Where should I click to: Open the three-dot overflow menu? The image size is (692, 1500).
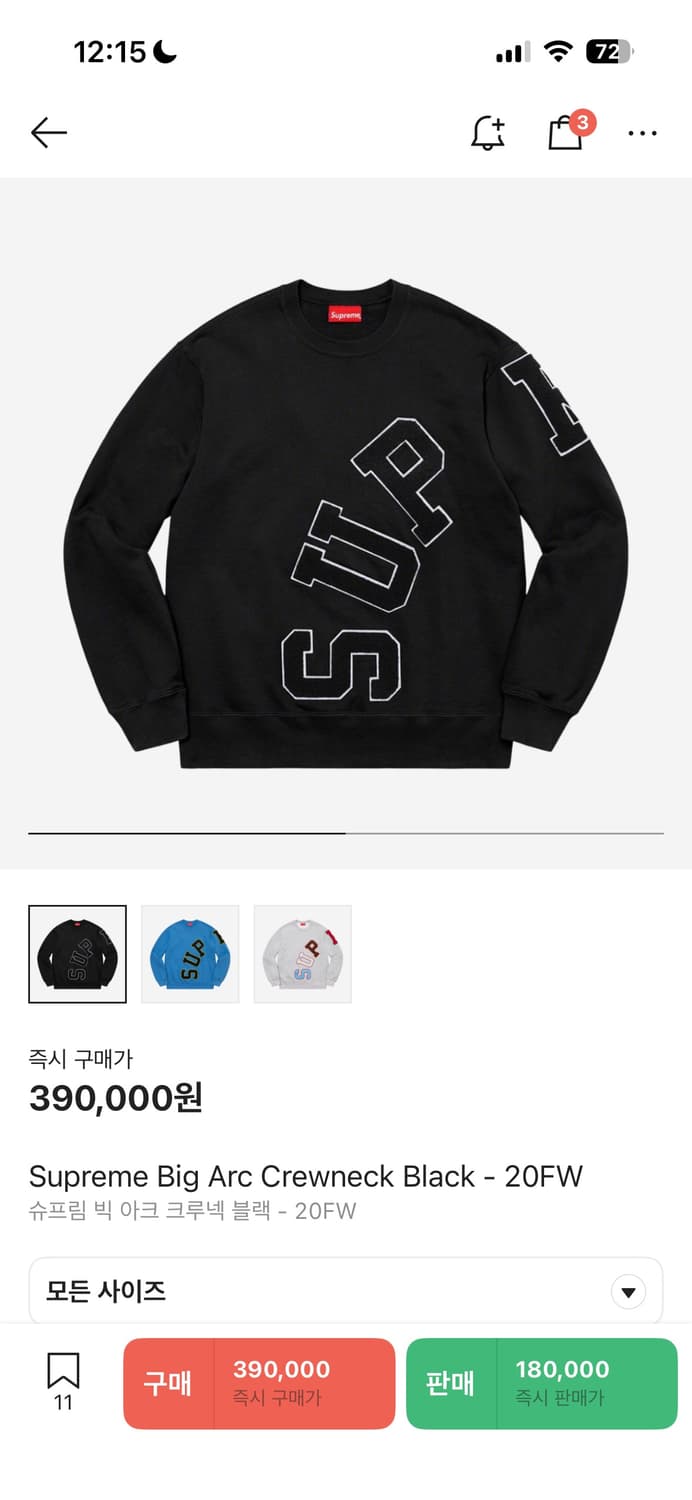(x=642, y=133)
